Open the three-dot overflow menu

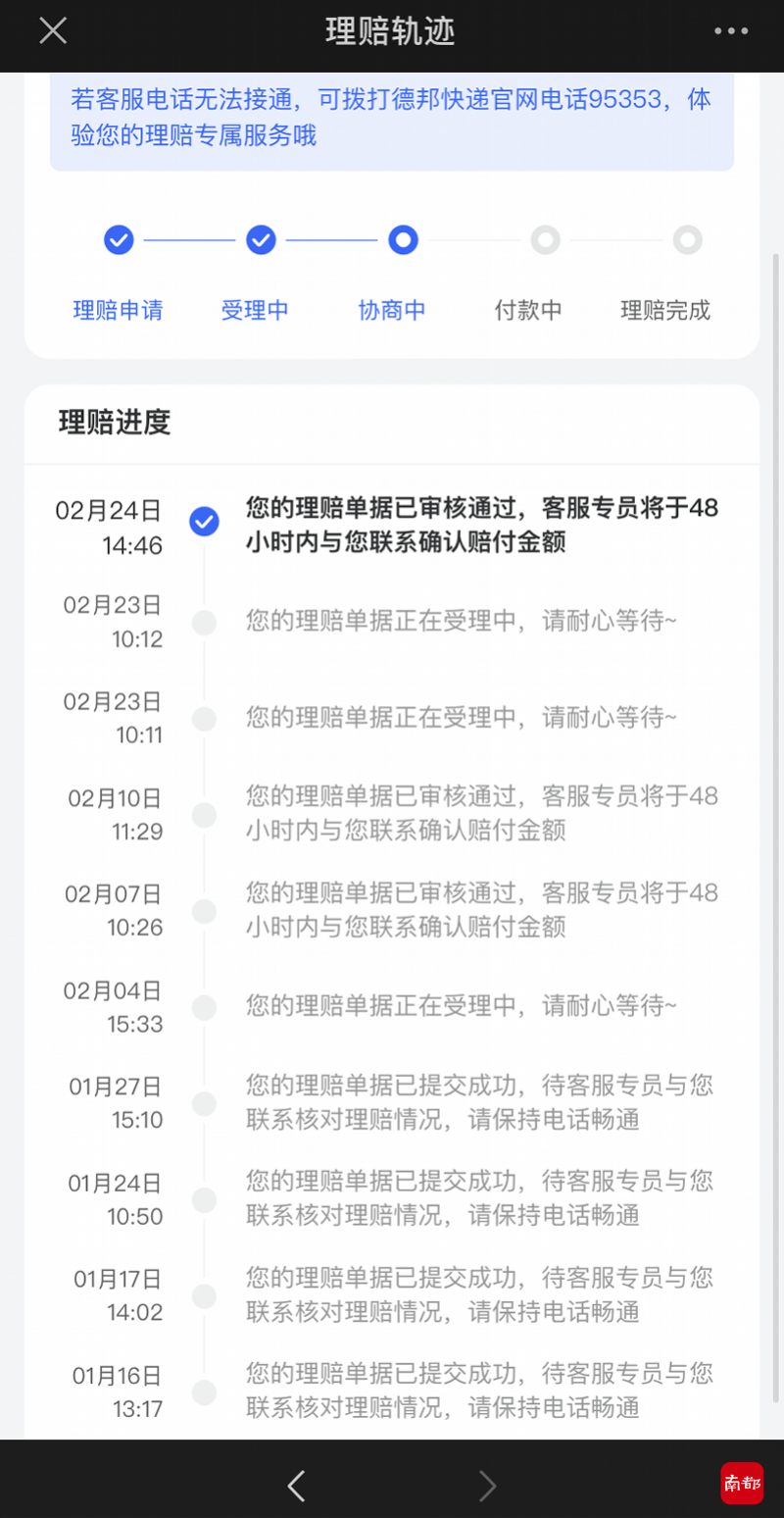[731, 31]
